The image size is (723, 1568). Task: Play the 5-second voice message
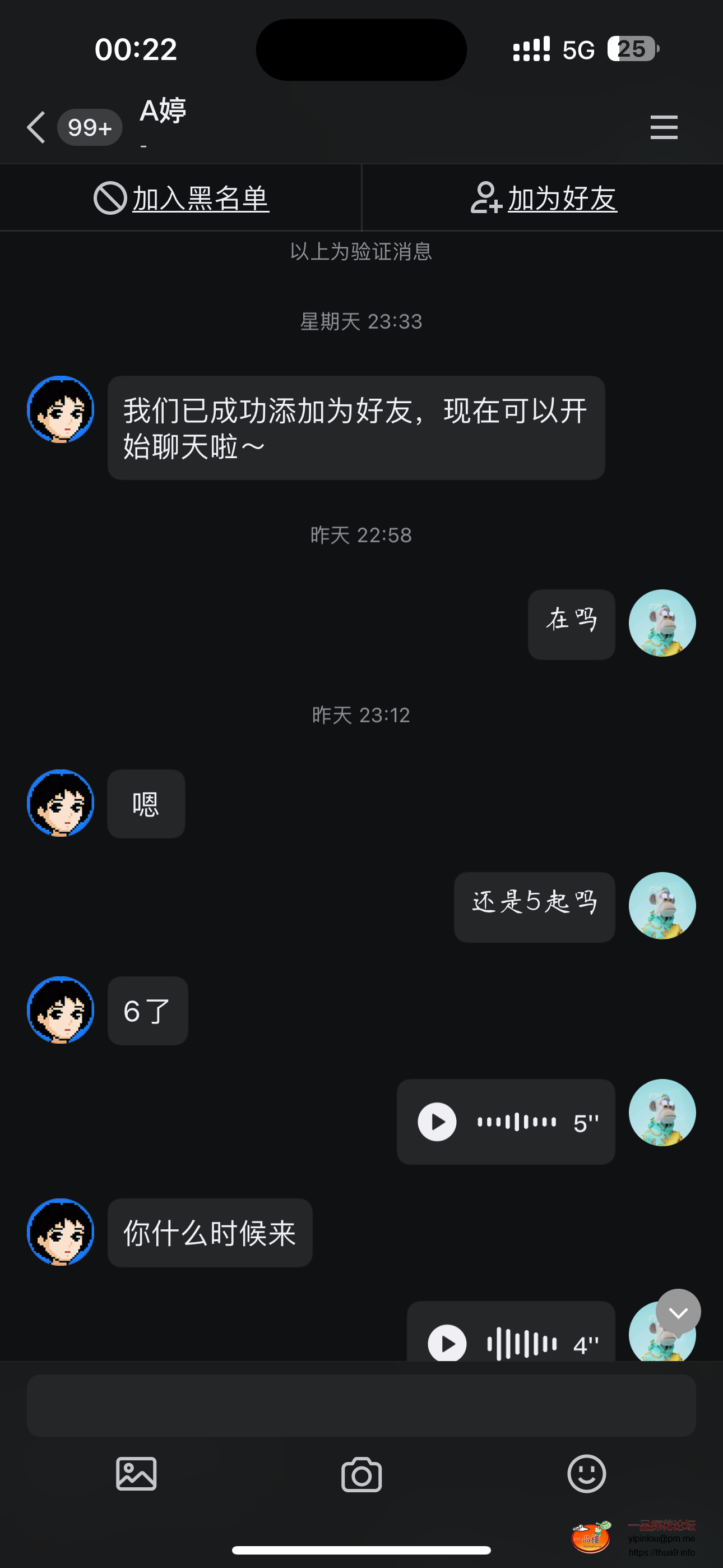(435, 1122)
